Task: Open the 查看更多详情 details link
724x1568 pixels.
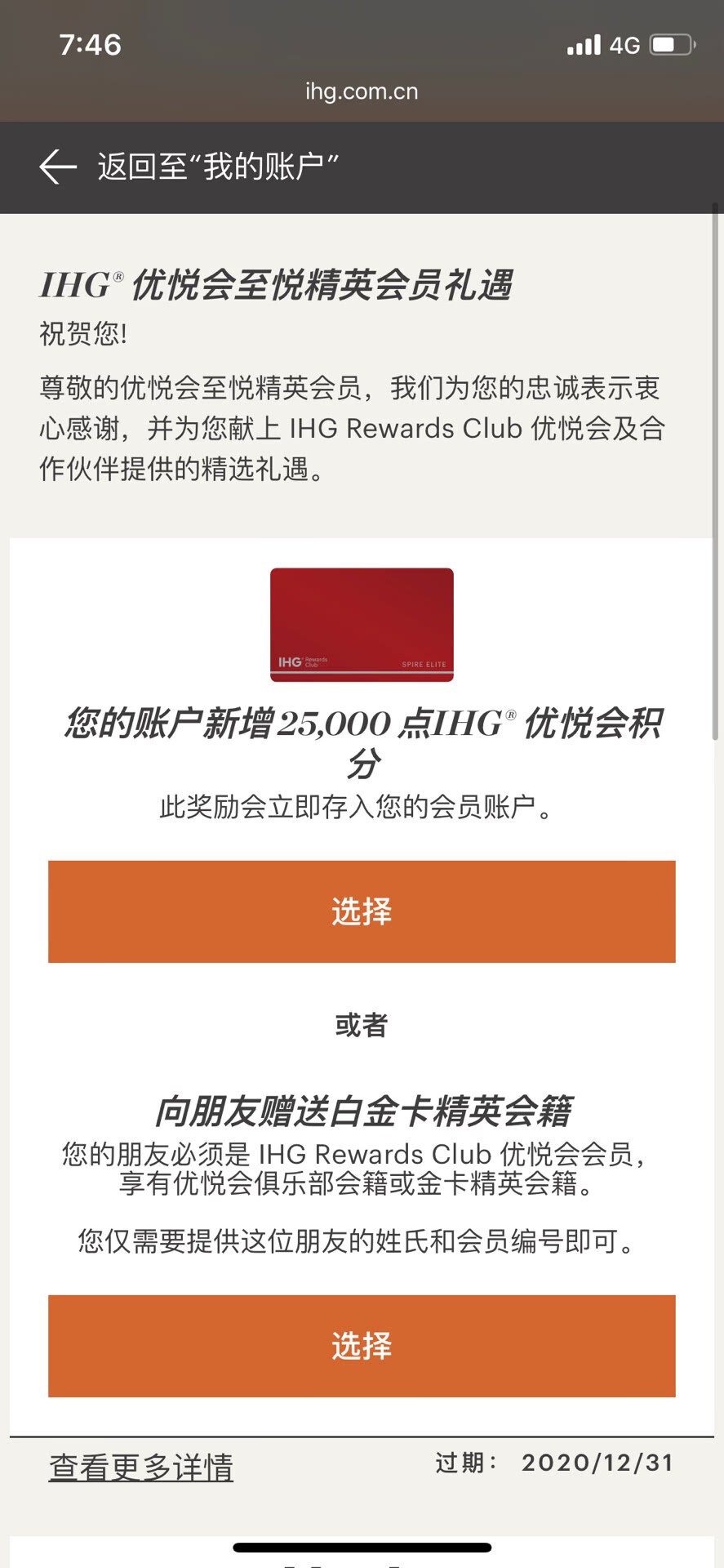Action: pos(140,1467)
